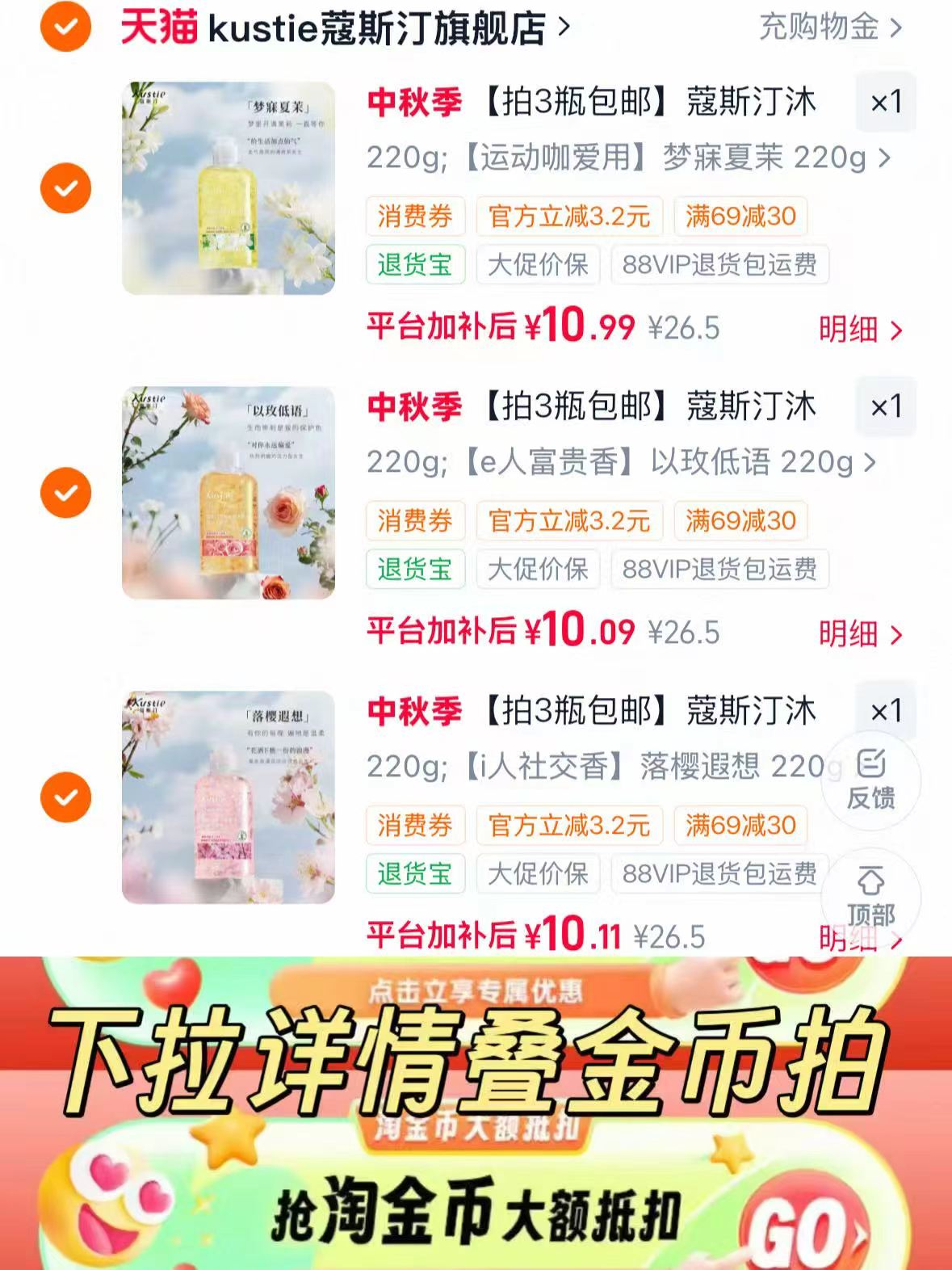Viewport: 952px width, 1270px height.
Task: Toggle the kustie蔻斯汀旗舰店 store checkbox
Action: [65, 27]
